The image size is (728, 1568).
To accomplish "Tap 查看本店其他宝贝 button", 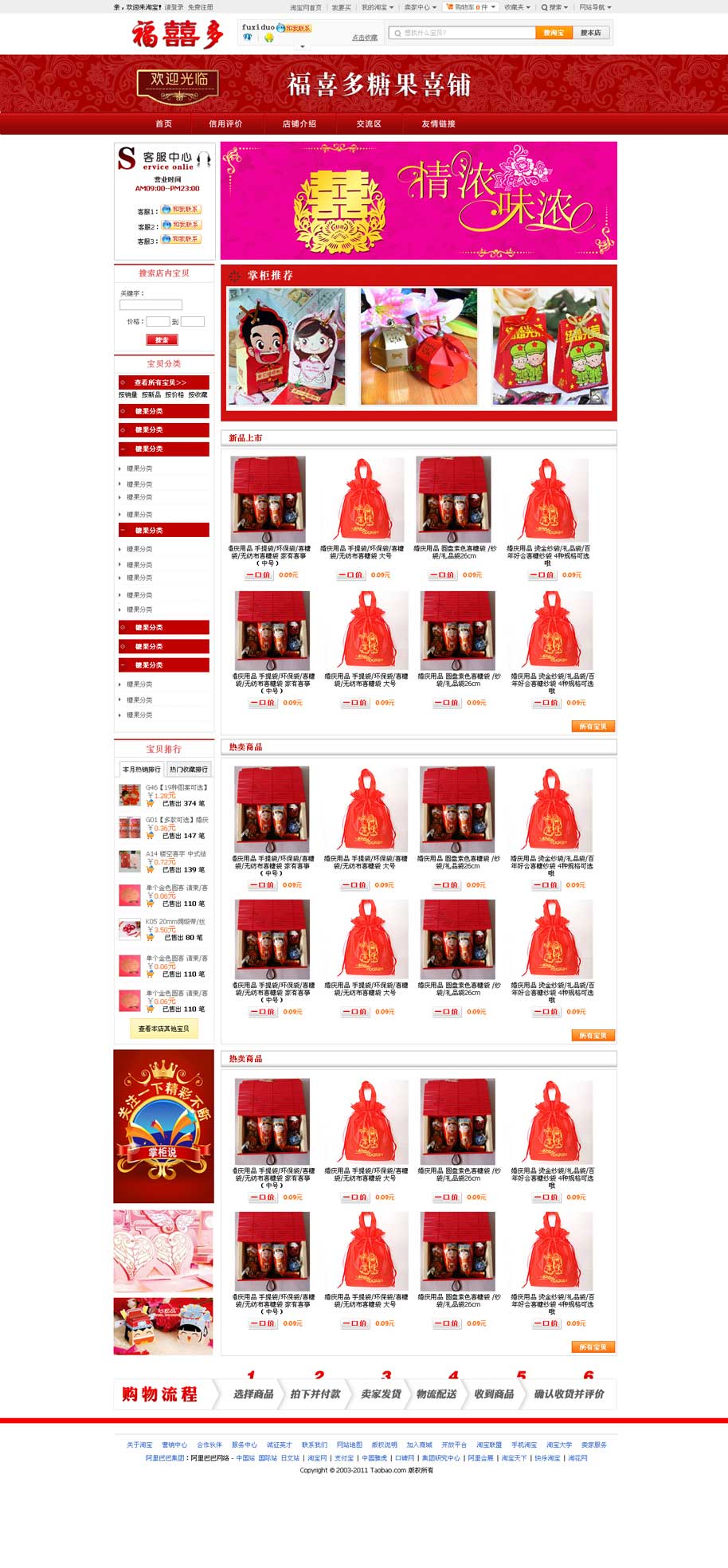I will click(x=163, y=1029).
